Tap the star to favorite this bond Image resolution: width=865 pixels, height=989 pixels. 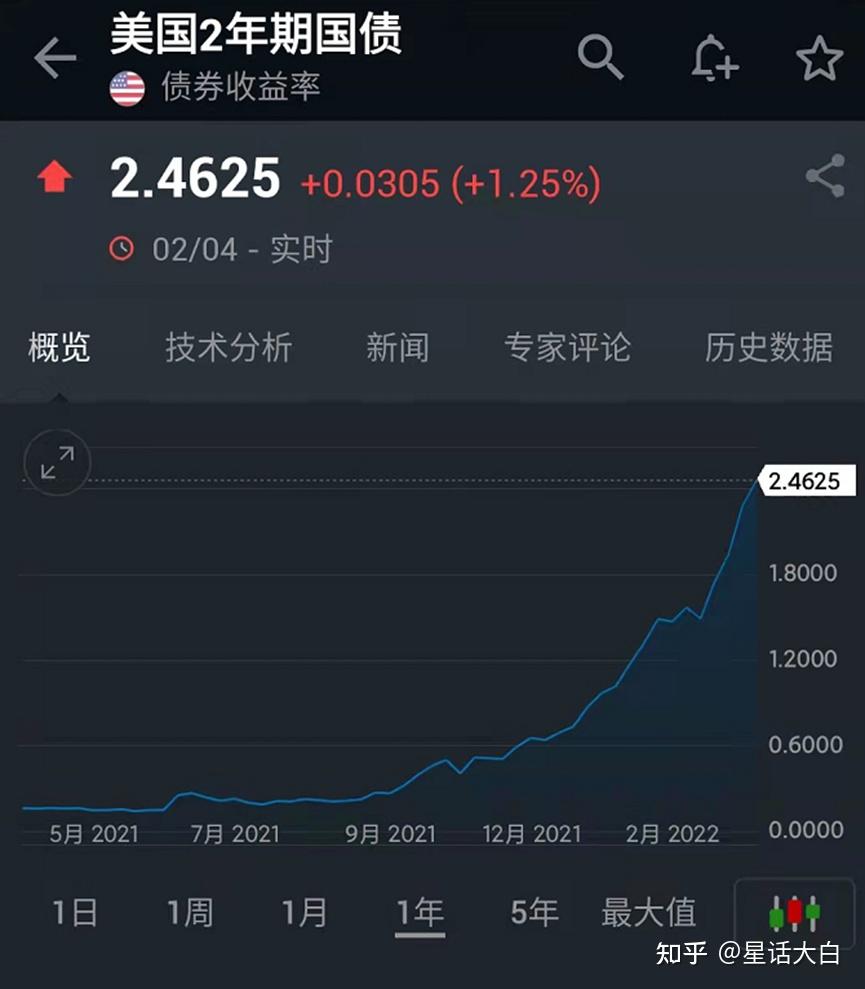[x=820, y=59]
